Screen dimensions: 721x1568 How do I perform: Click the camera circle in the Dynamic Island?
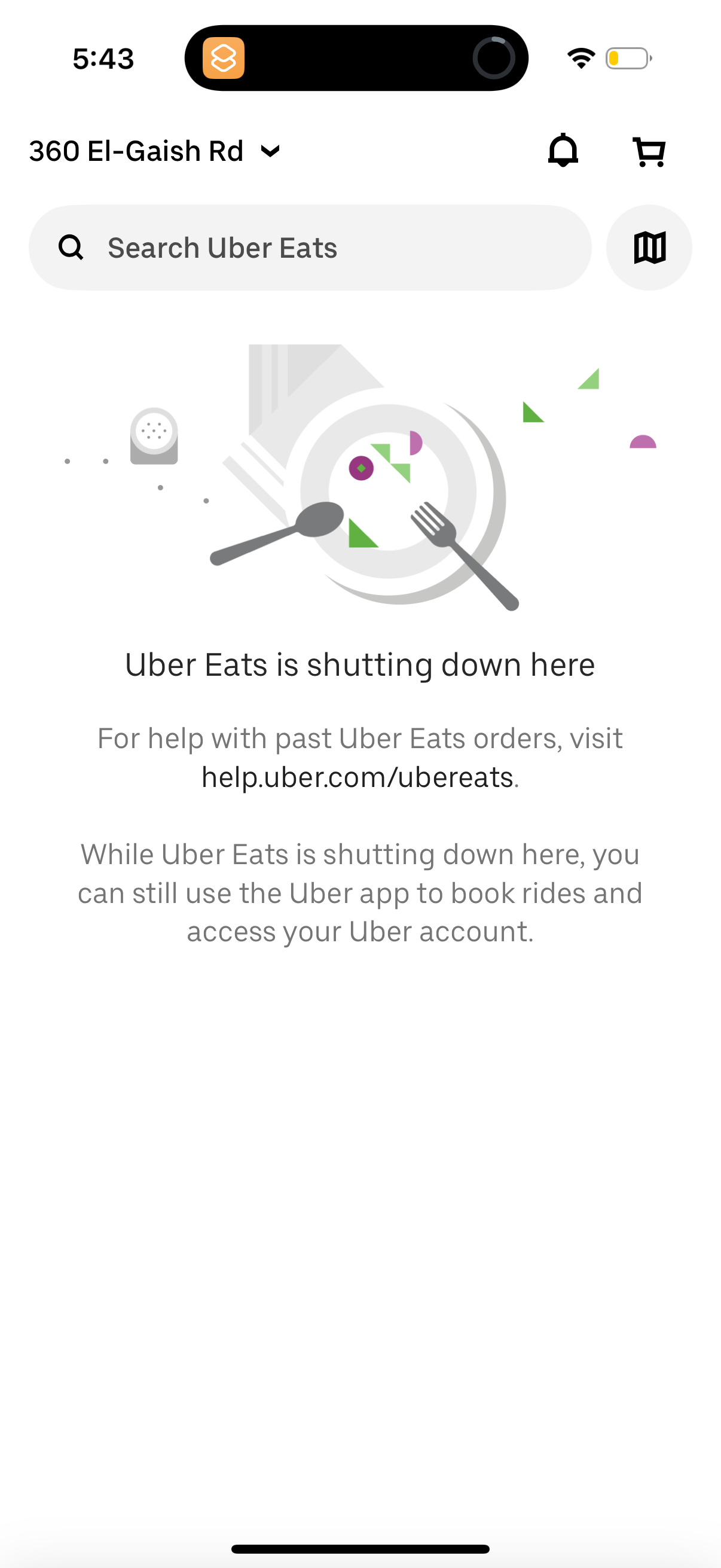[x=494, y=58]
